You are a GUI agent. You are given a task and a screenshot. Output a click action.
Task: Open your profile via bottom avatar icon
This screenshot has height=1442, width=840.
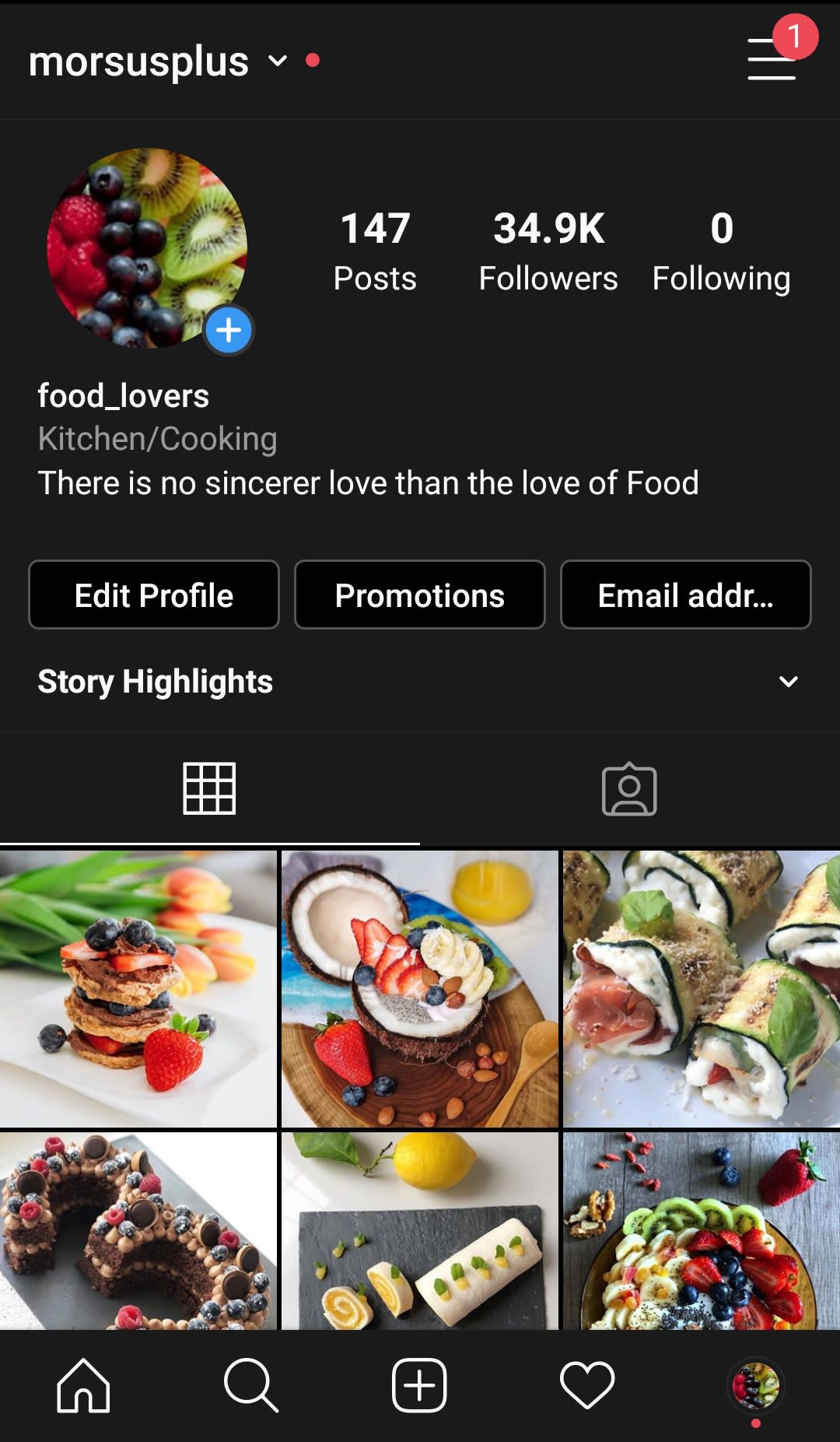[755, 1384]
